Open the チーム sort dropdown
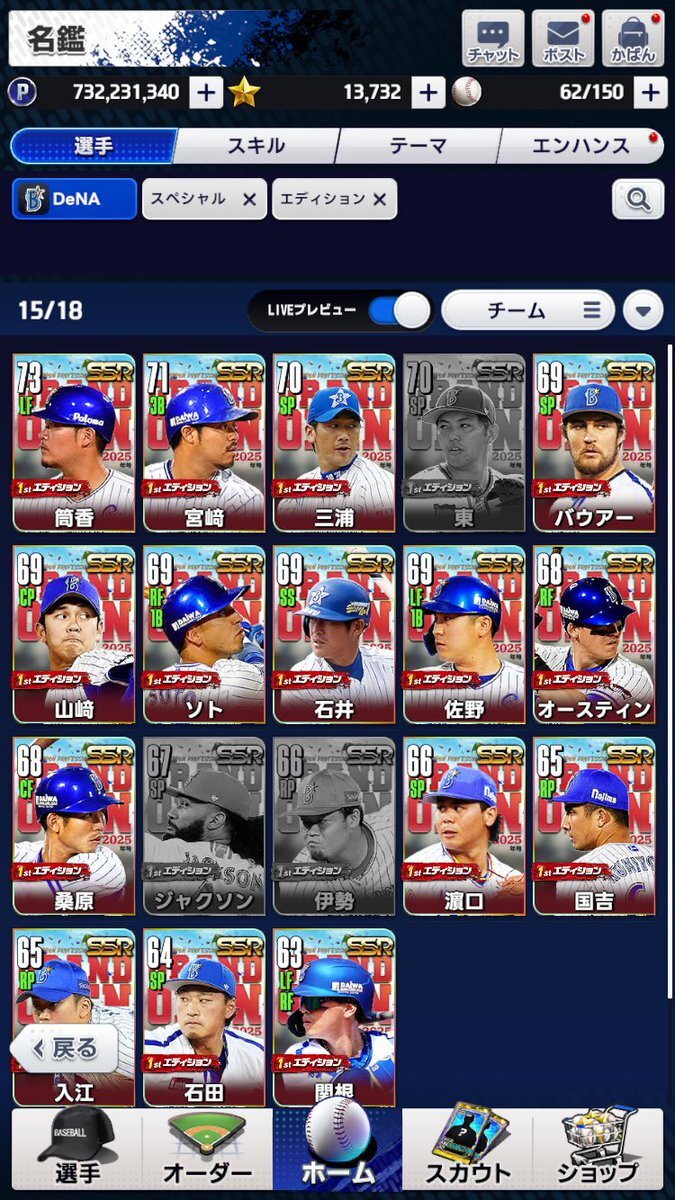 point(528,311)
